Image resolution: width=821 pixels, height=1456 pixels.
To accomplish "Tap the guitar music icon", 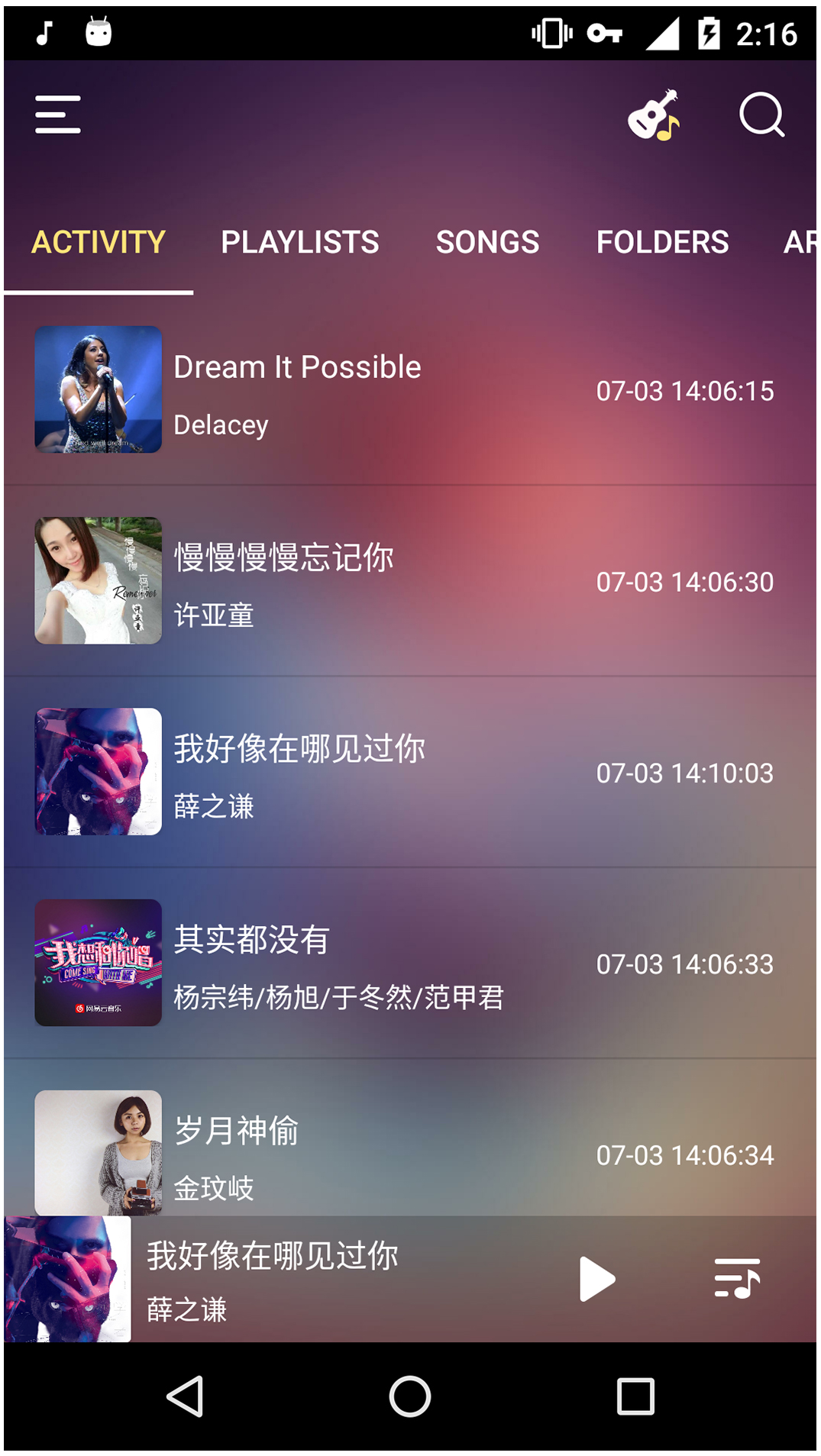I will pyautogui.click(x=653, y=115).
